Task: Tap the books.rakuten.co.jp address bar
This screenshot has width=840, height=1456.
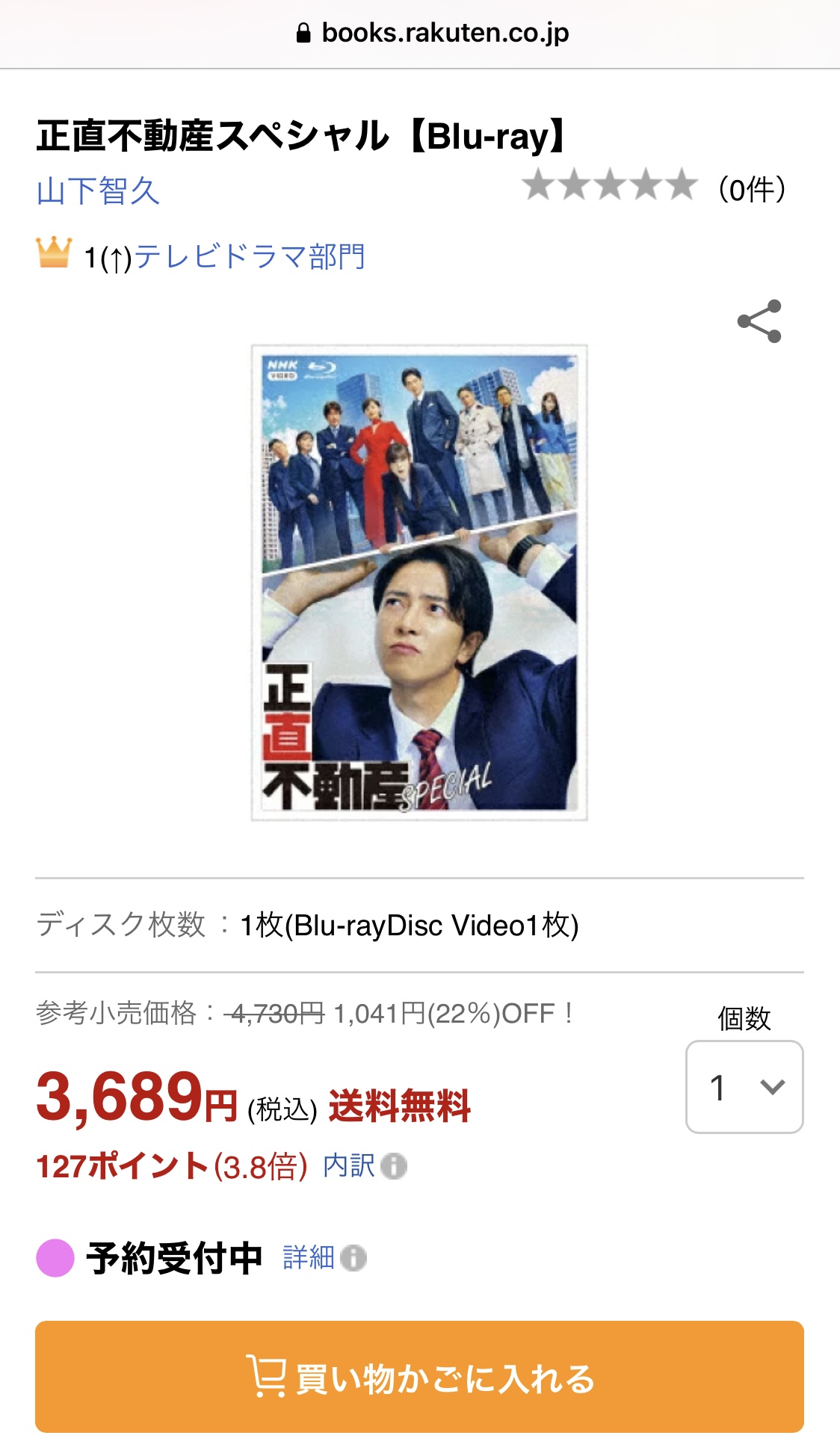Action: click(x=433, y=33)
